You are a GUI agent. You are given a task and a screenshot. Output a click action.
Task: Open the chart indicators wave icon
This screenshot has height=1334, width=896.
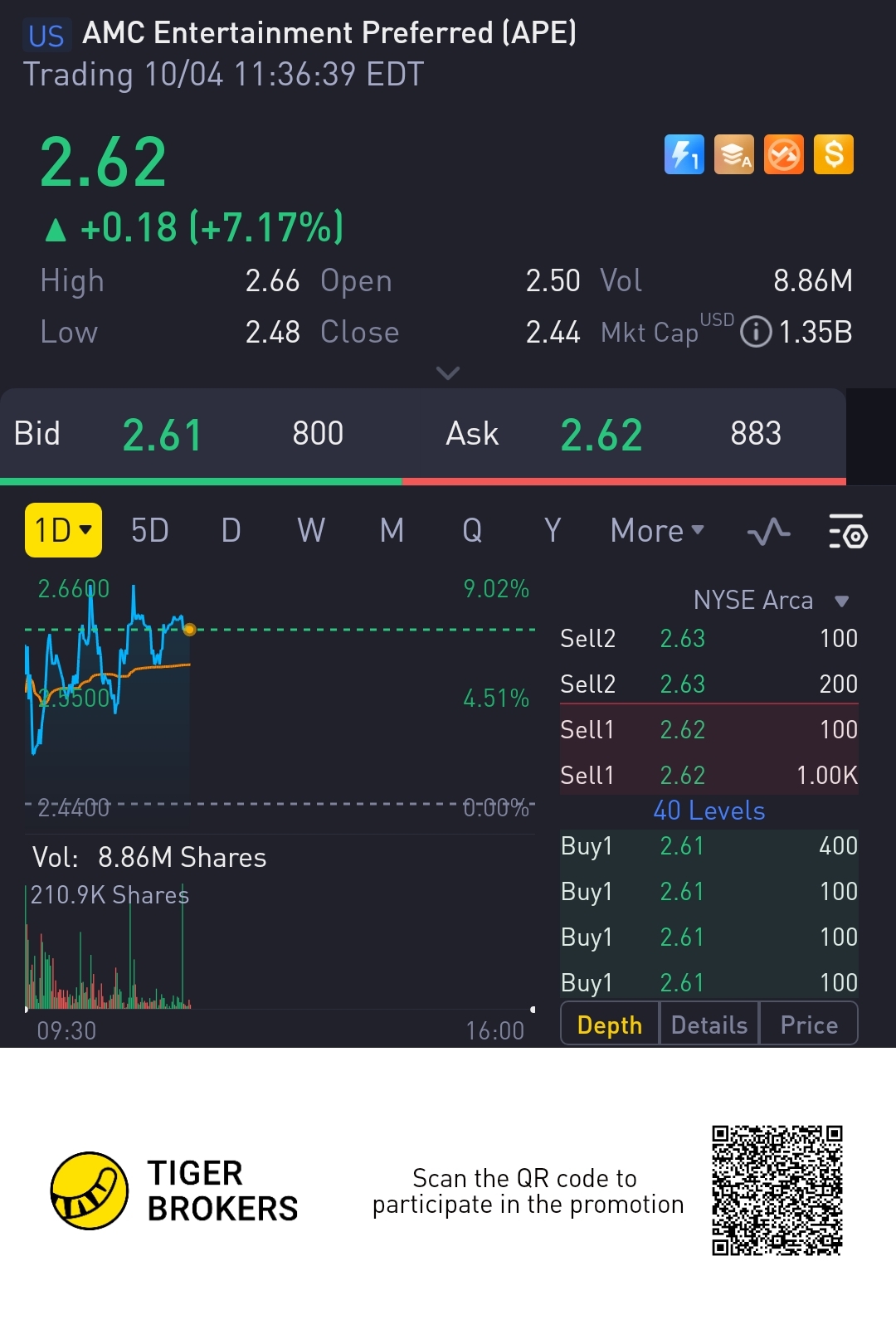coord(768,531)
